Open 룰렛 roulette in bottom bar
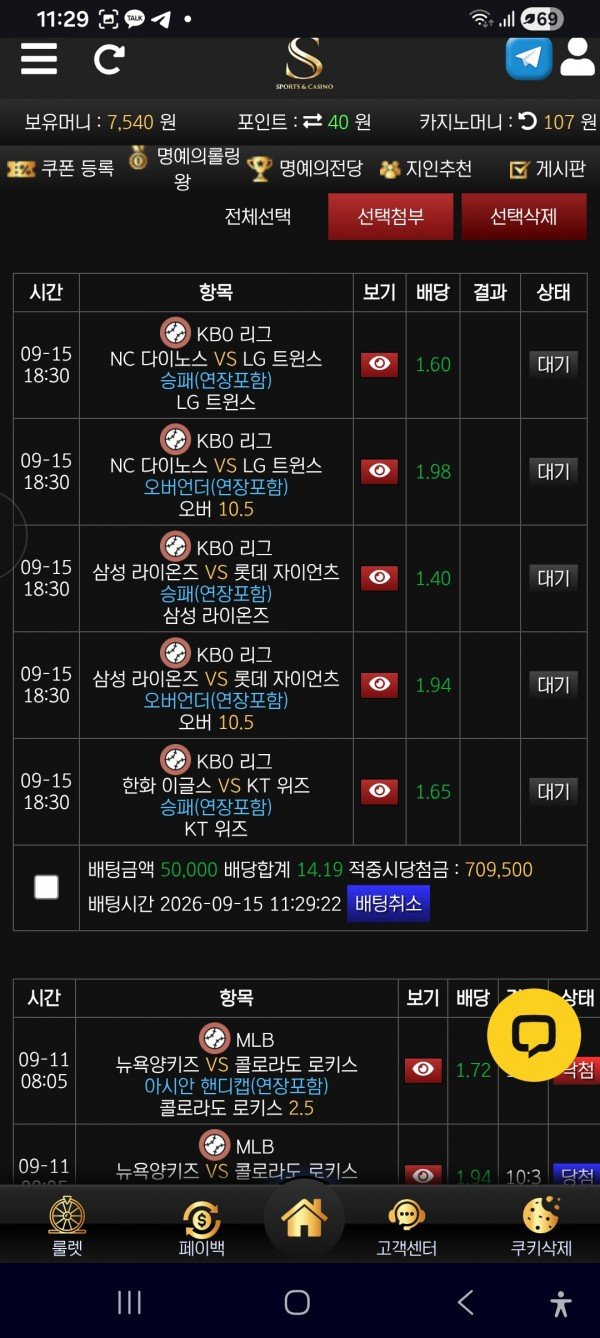The width and height of the screenshot is (600, 1338). point(67,1226)
